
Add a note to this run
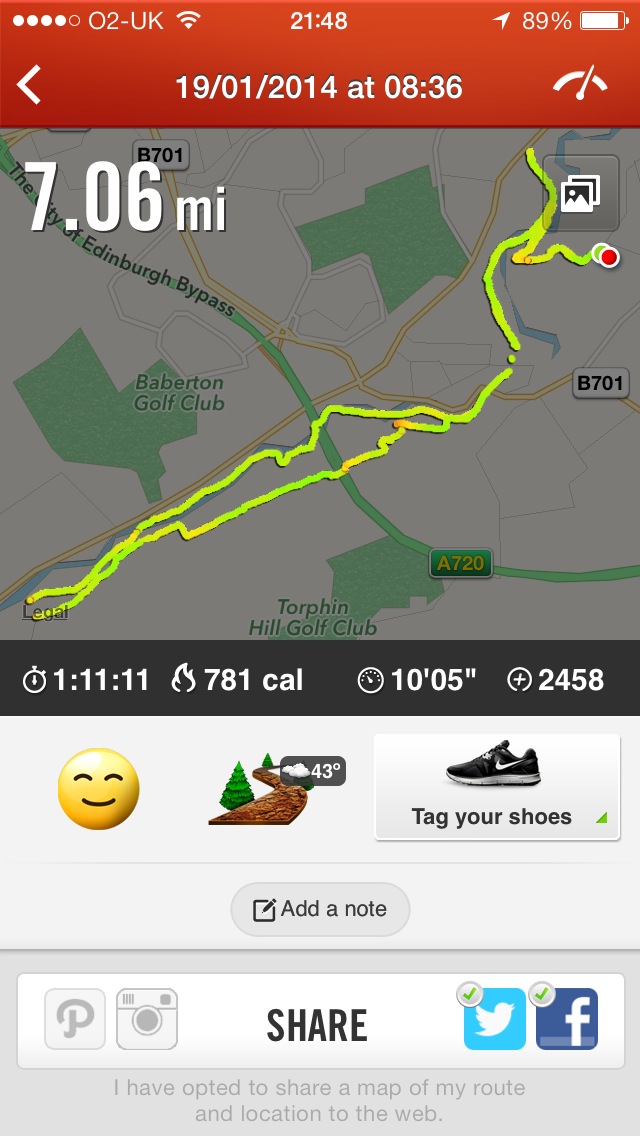click(x=320, y=909)
